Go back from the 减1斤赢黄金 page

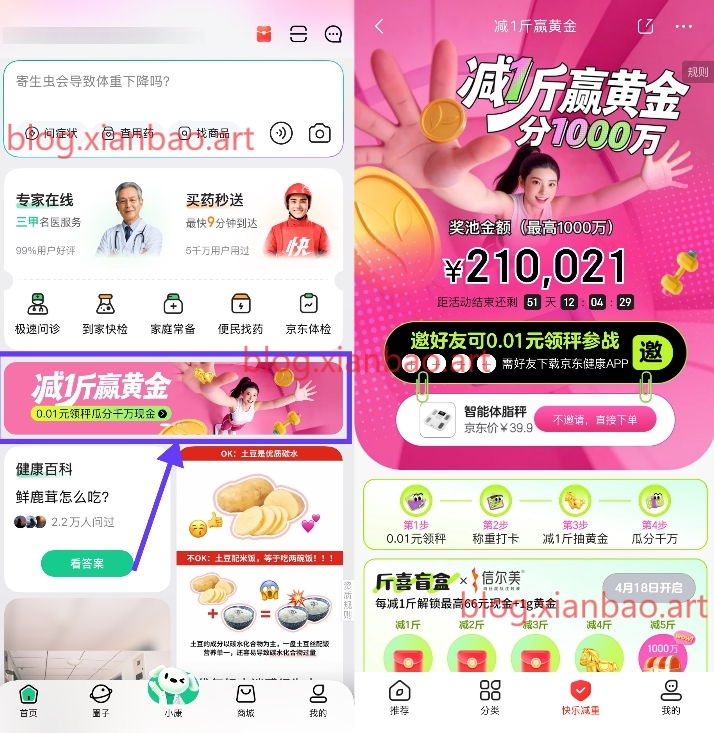tap(379, 26)
